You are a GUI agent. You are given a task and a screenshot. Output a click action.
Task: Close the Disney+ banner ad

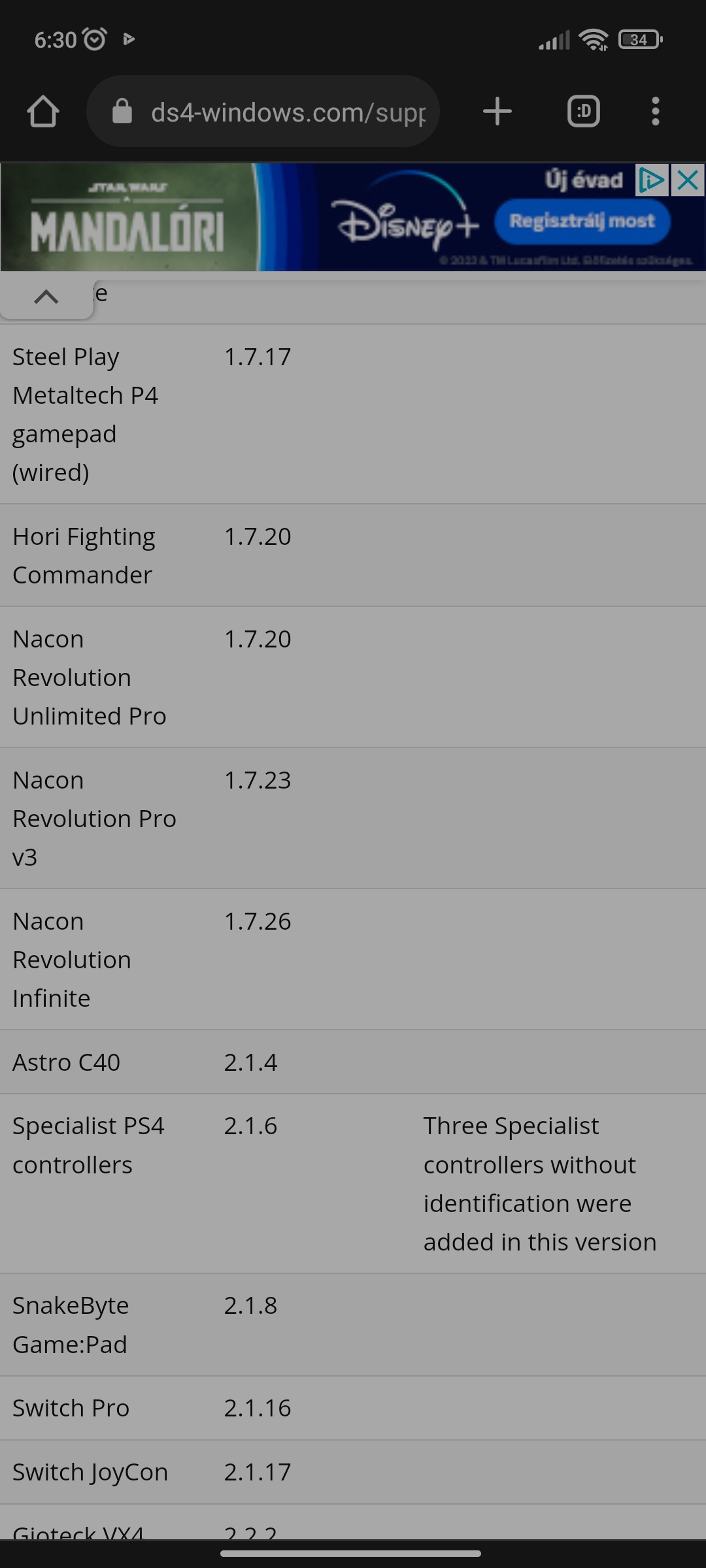(x=688, y=180)
